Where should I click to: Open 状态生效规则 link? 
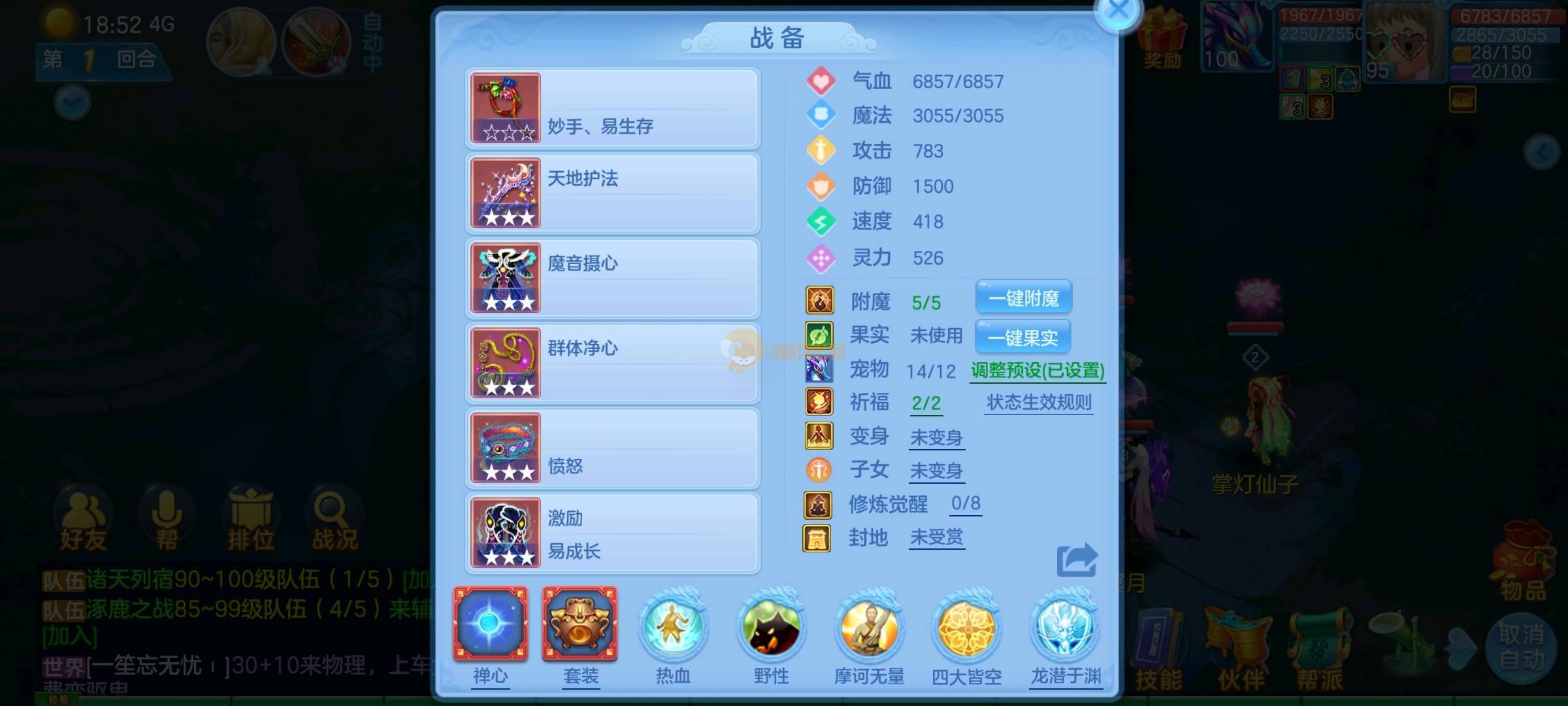pos(1039,403)
